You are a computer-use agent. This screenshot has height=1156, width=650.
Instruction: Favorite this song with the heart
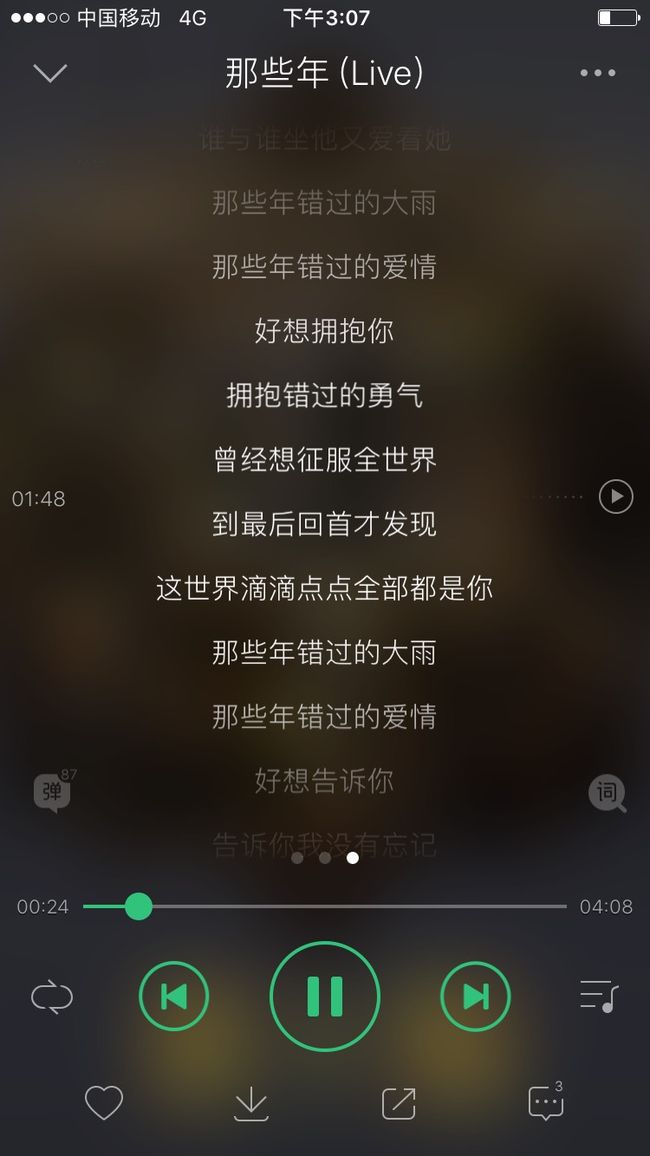click(104, 1103)
